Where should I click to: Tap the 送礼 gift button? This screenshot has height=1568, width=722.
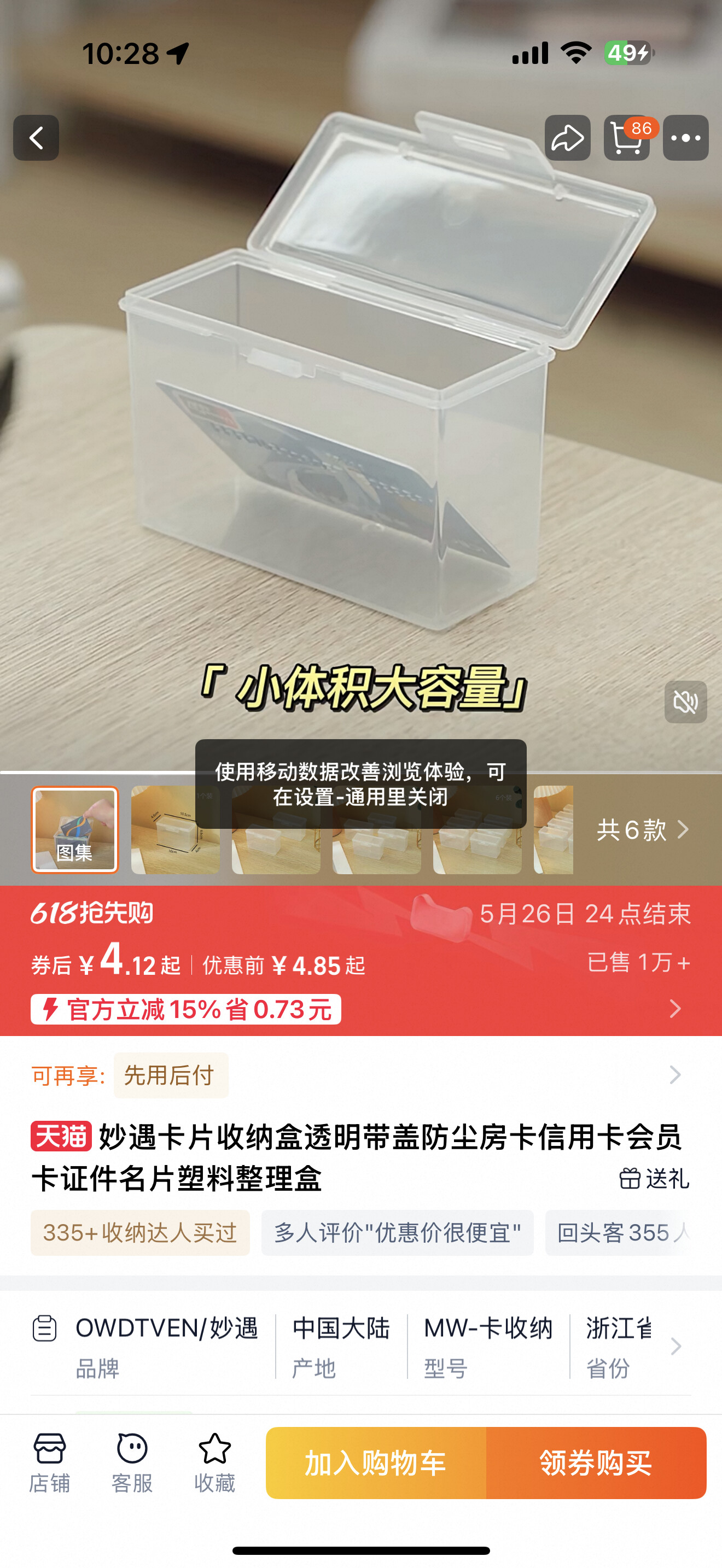[654, 1179]
